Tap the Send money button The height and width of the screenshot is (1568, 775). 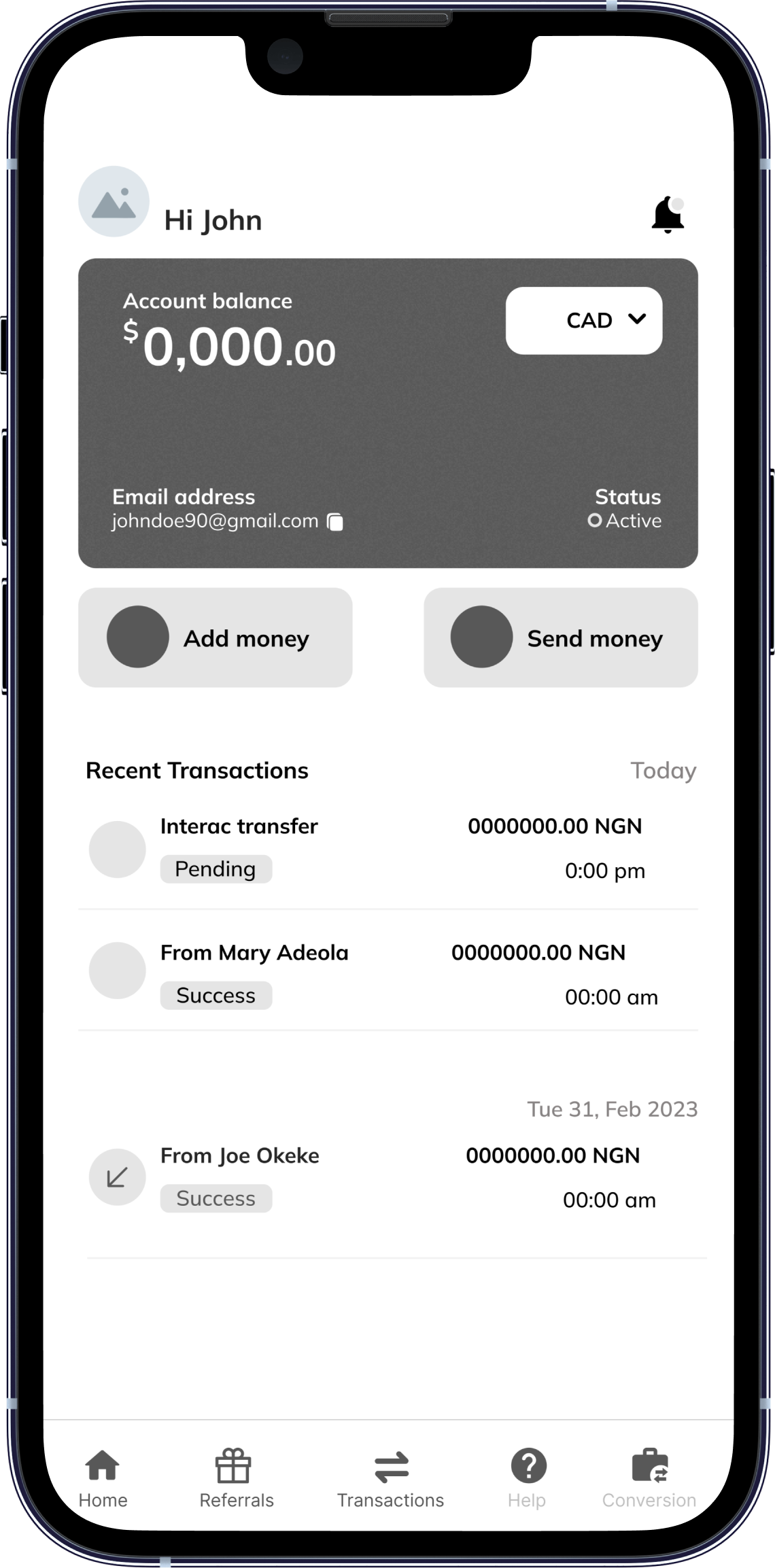click(560, 638)
